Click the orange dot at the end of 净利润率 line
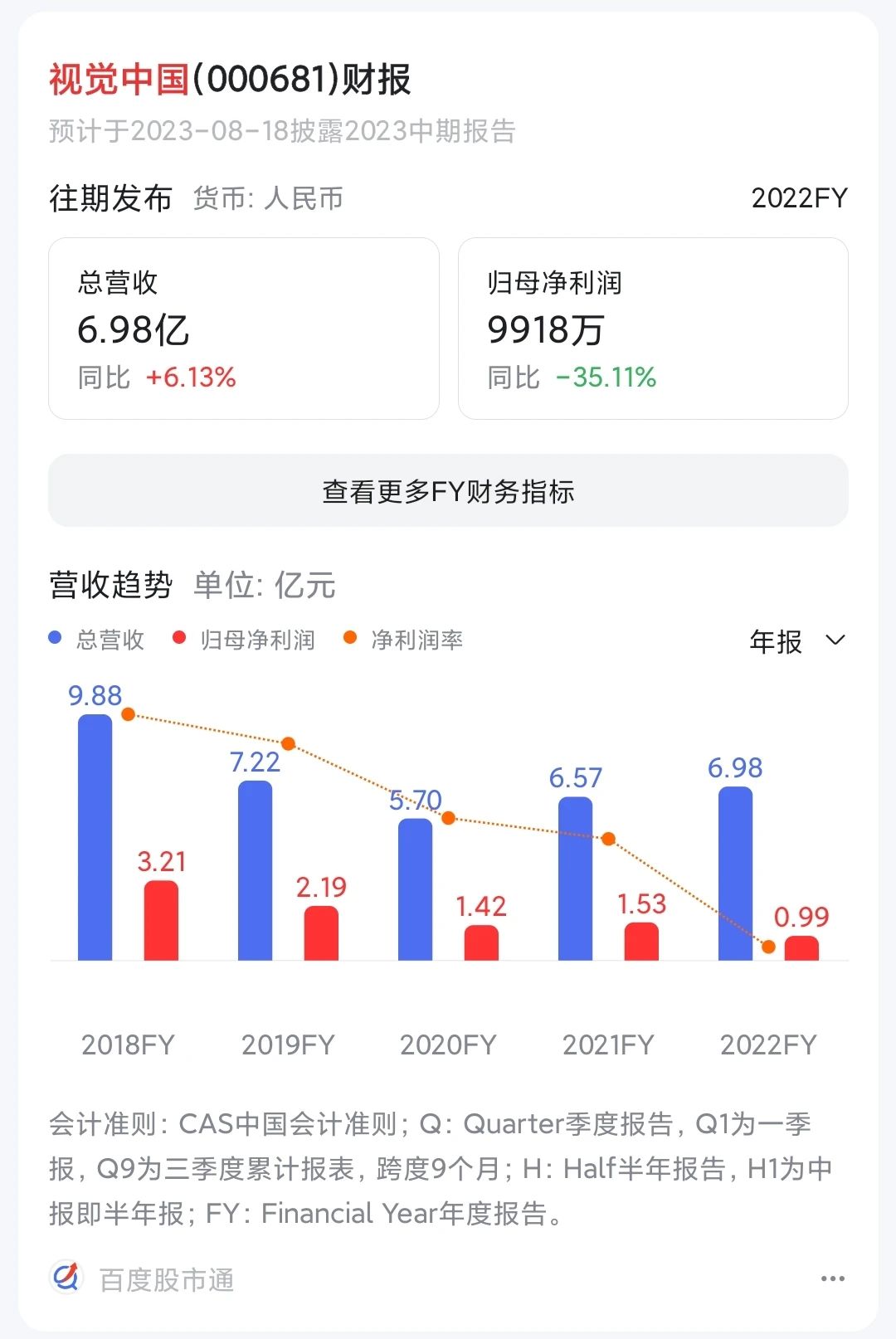The height and width of the screenshot is (1339, 896). [767, 946]
